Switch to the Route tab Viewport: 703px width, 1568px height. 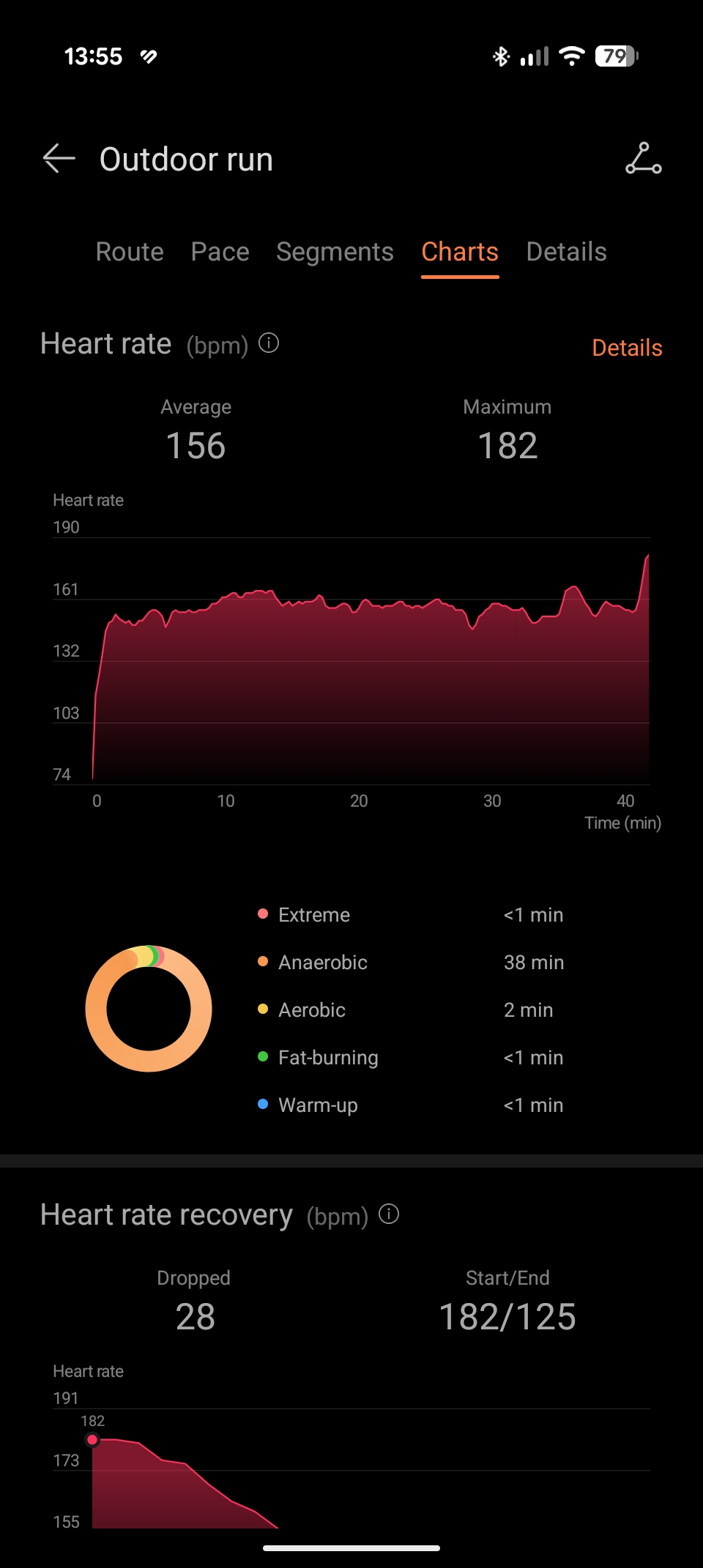click(130, 252)
